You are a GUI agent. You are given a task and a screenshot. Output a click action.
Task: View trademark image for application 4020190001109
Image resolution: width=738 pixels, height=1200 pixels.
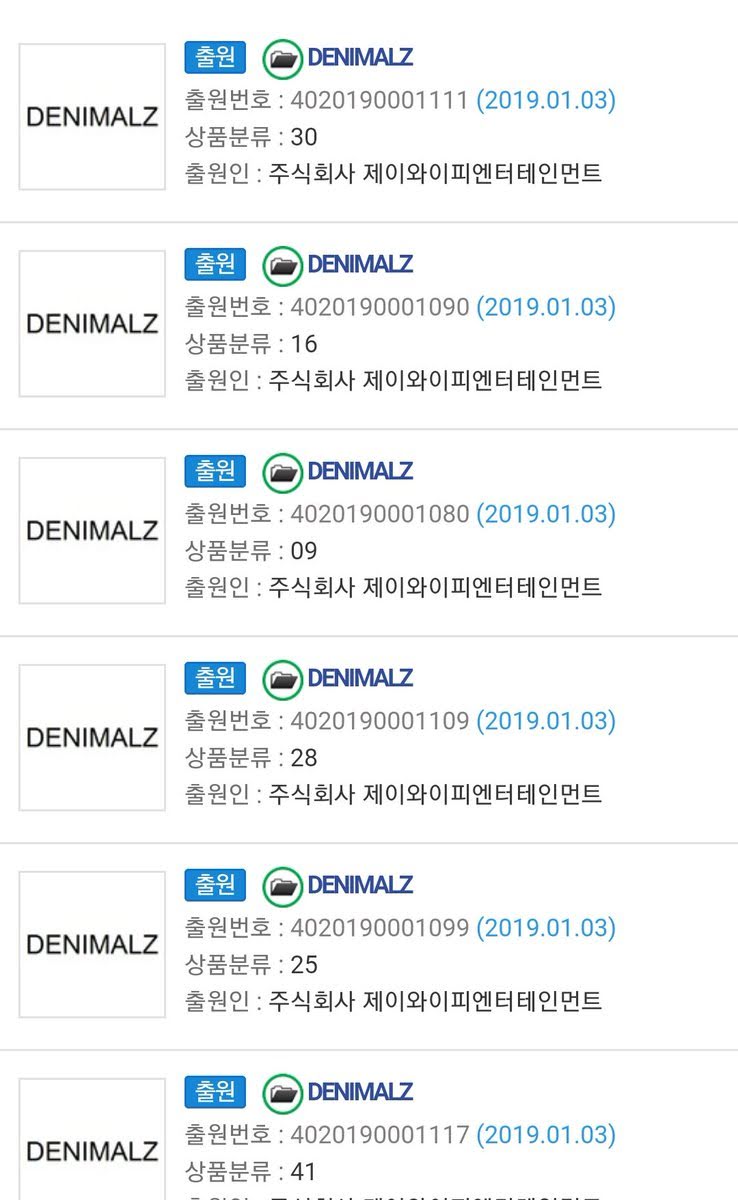(x=92, y=737)
